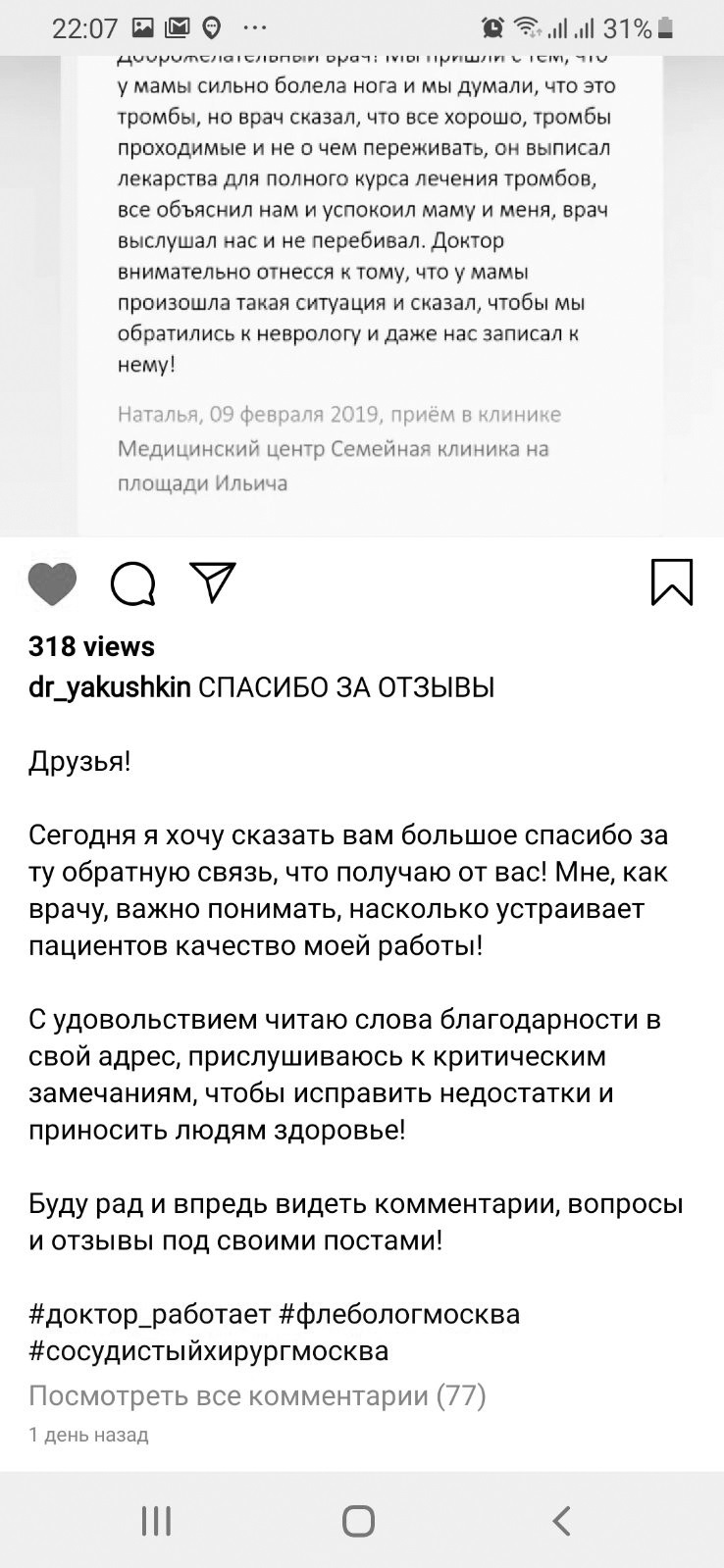Open dr_yakushkin profile from caption
Image resolution: width=724 pixels, height=1568 pixels.
tap(109, 687)
